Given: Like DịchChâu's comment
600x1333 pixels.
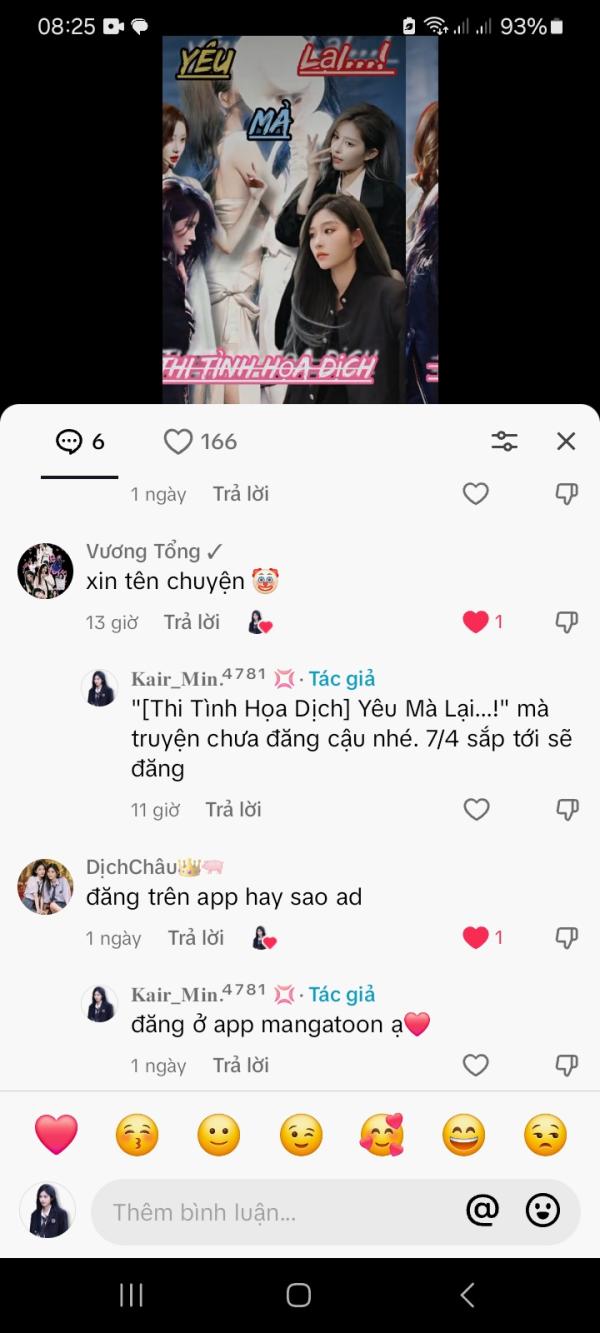Looking at the screenshot, I should tap(476, 937).
